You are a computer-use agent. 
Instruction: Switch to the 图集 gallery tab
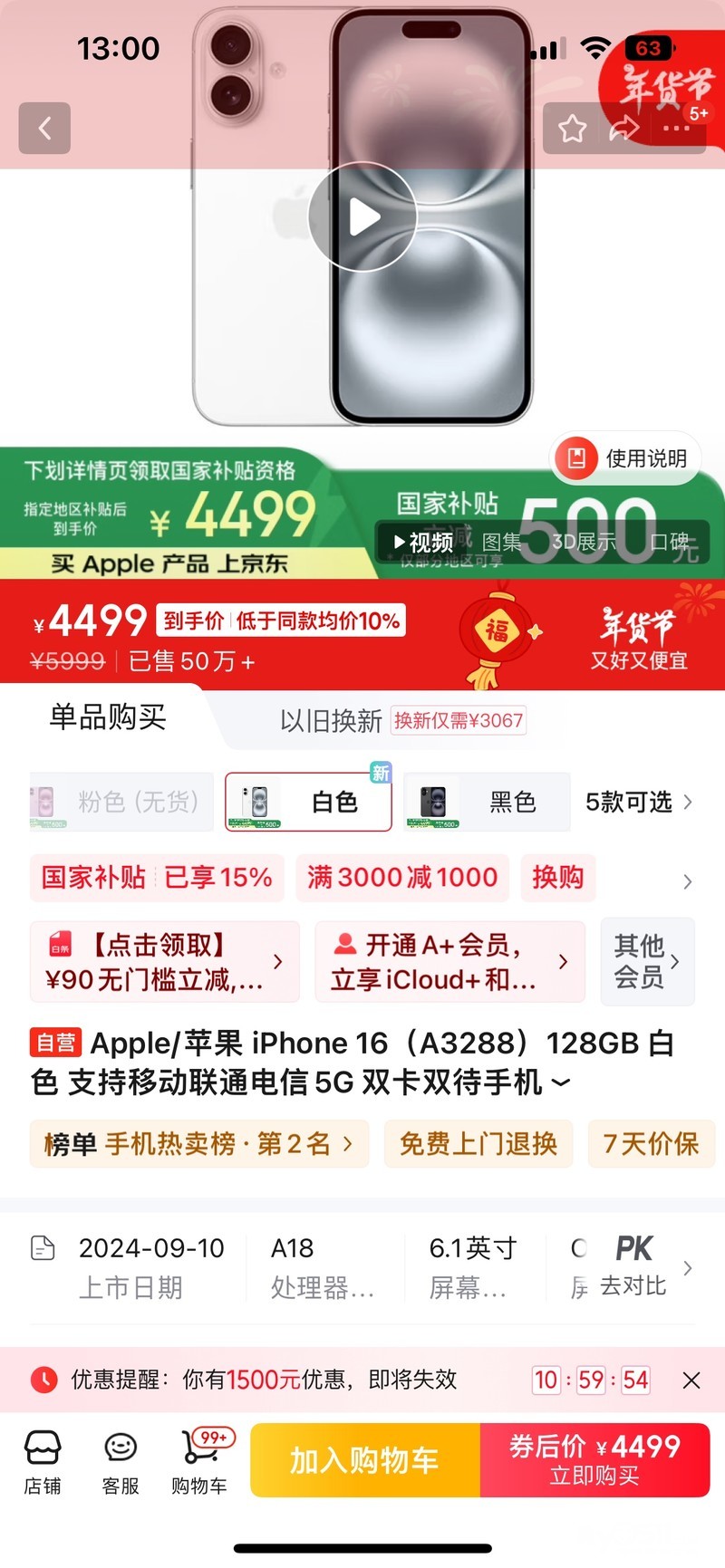pyautogui.click(x=501, y=542)
